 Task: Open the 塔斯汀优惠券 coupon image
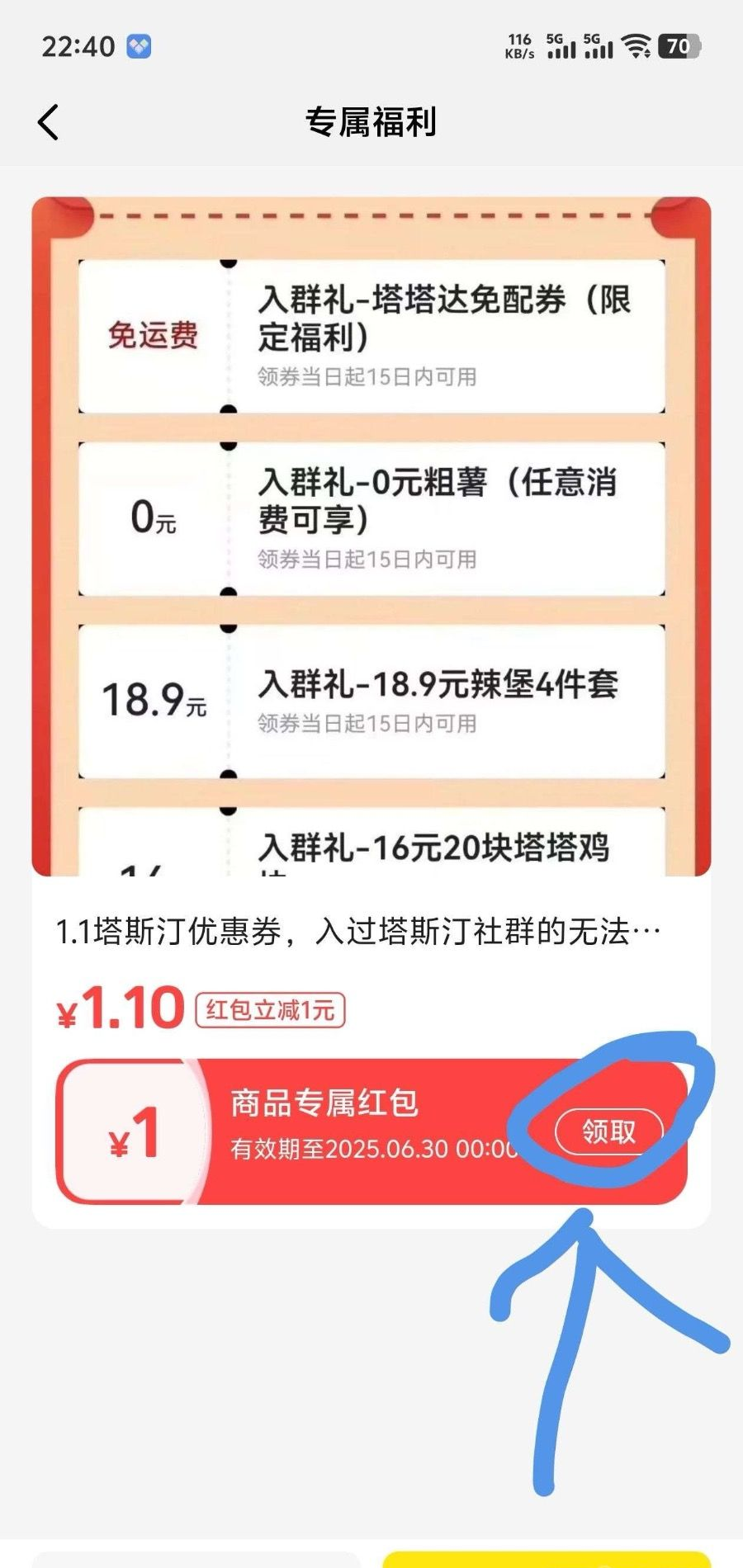pyautogui.click(x=371, y=536)
